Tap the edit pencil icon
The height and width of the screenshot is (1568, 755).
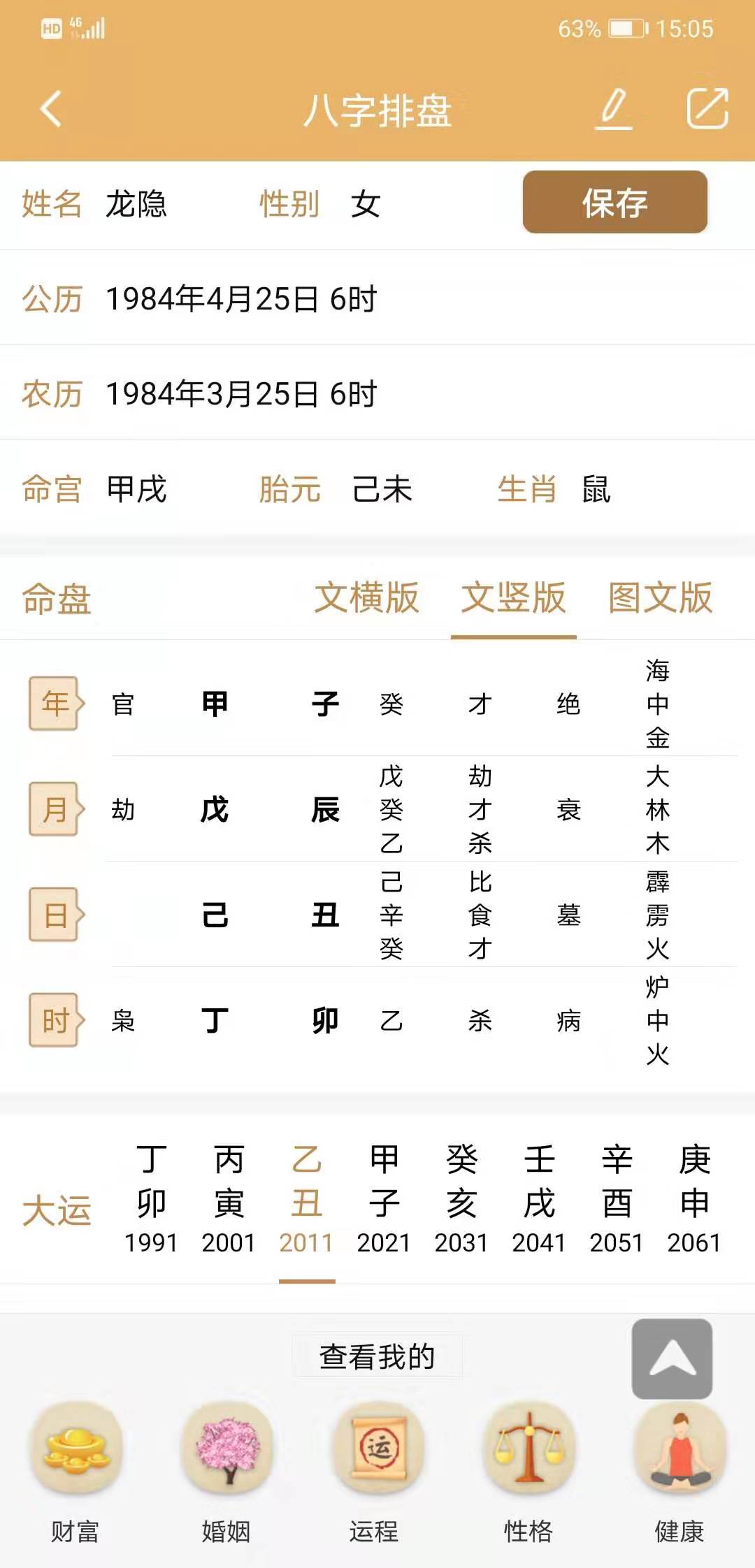614,109
